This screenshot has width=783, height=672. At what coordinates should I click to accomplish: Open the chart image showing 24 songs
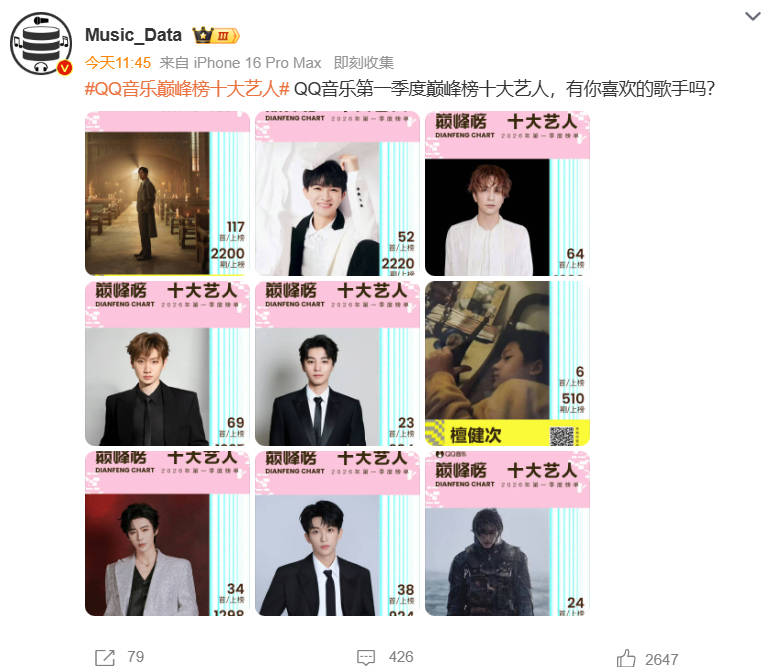coord(507,533)
